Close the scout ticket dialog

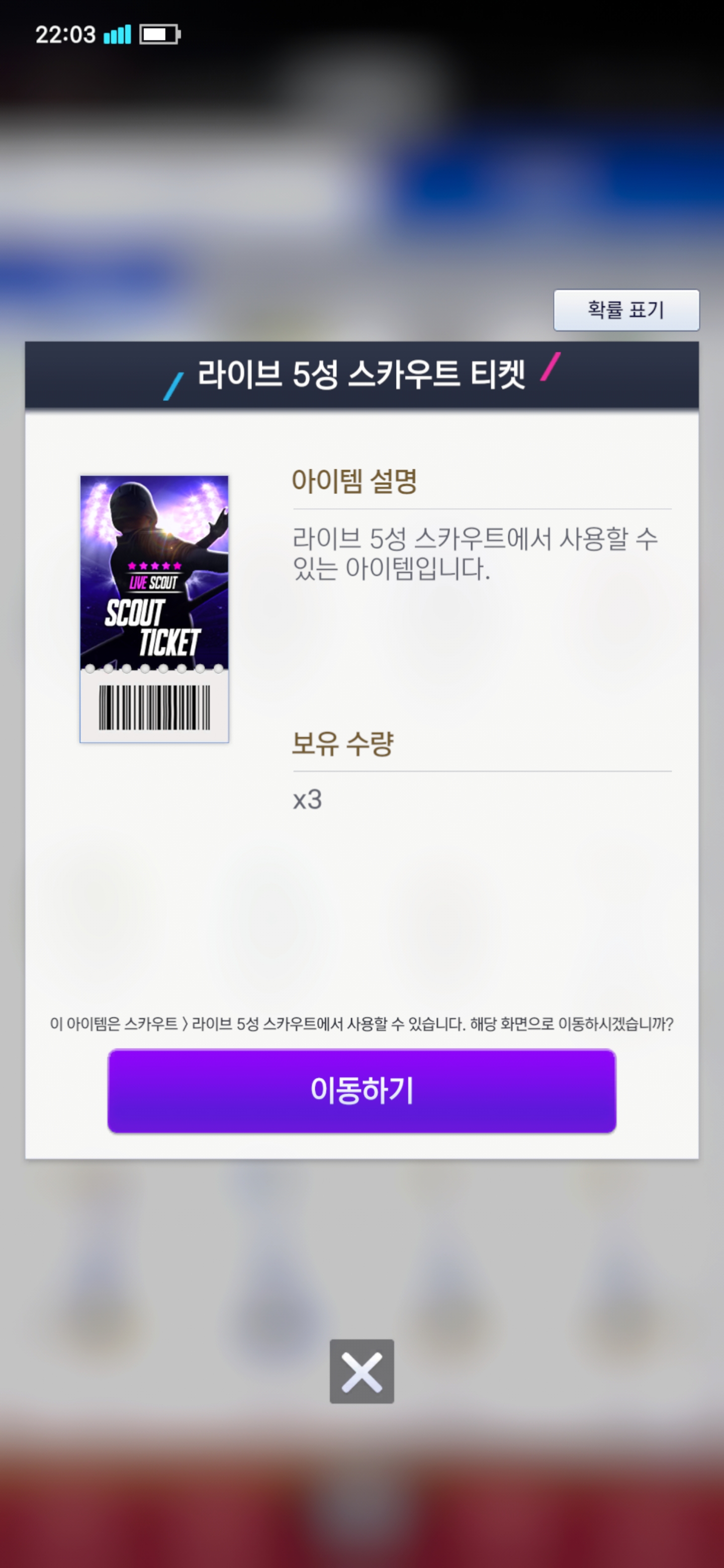(x=361, y=1371)
